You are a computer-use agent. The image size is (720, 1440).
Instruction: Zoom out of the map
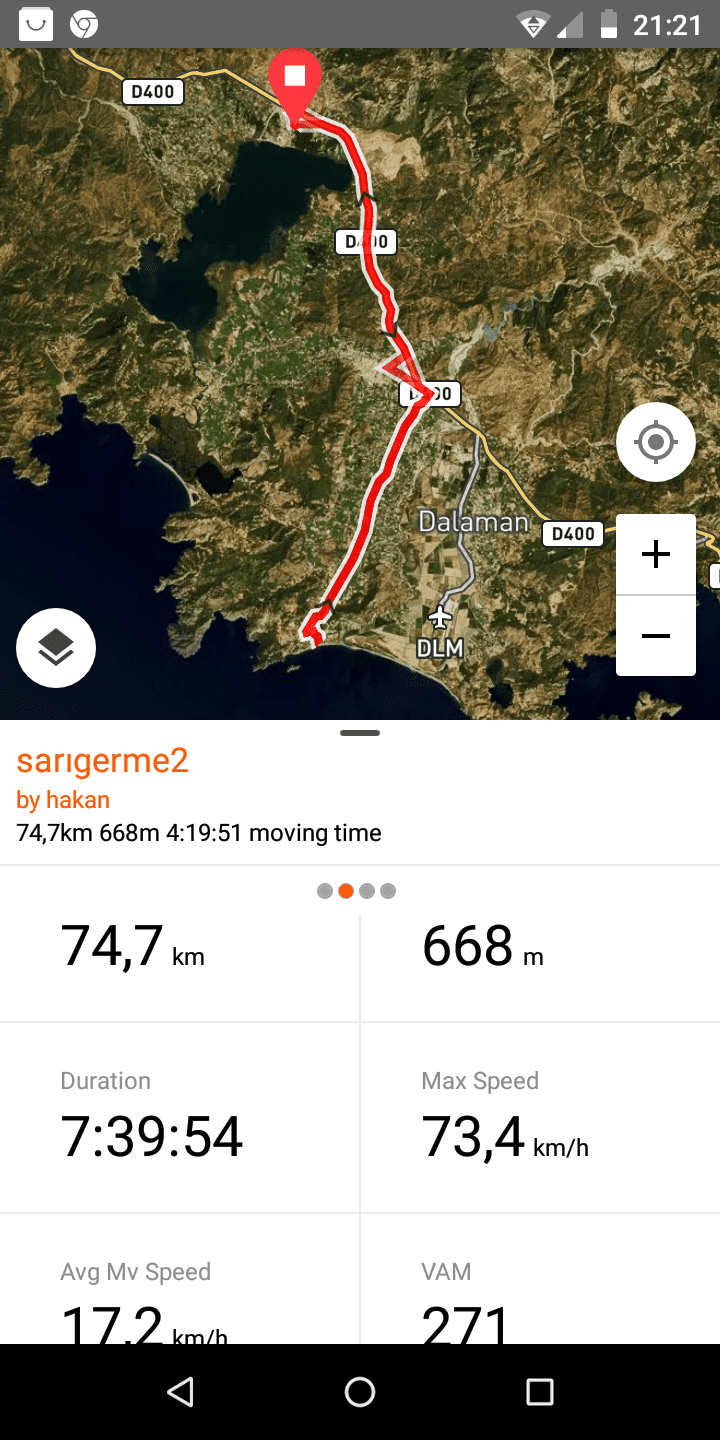tap(655, 636)
